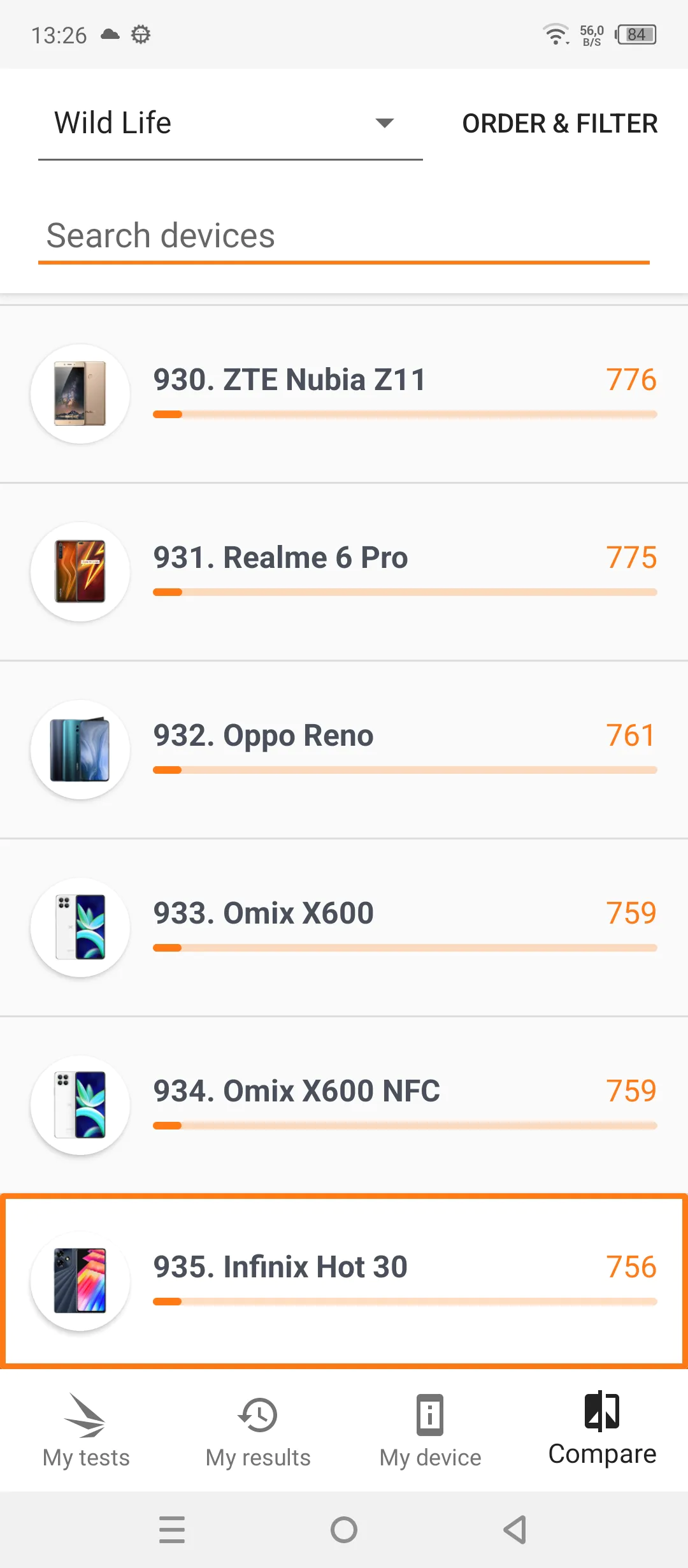
Task: Switch to the My tests tab
Action: coord(86,1432)
